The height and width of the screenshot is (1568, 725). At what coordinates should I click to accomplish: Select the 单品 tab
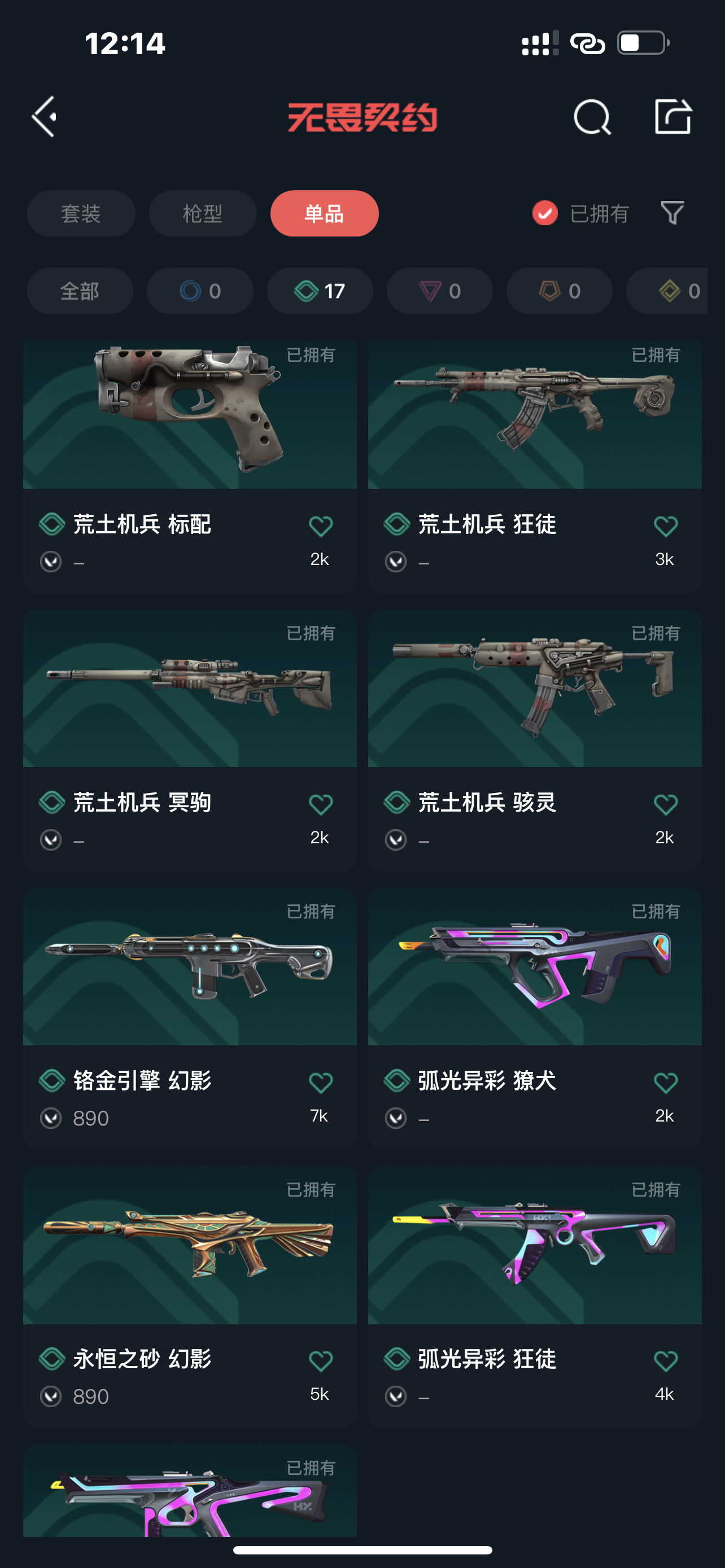click(x=325, y=214)
